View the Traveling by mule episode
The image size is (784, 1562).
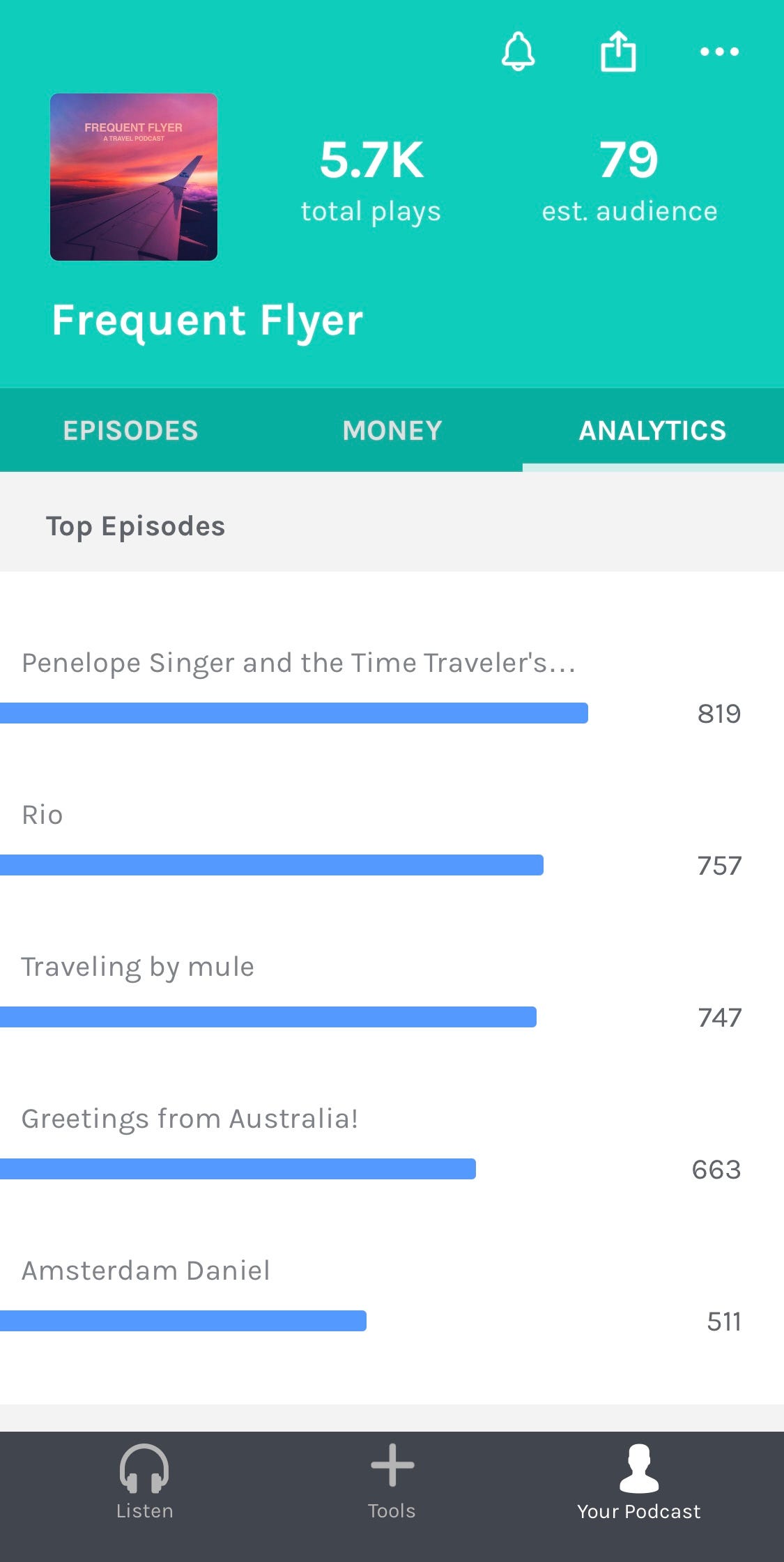tap(392, 992)
